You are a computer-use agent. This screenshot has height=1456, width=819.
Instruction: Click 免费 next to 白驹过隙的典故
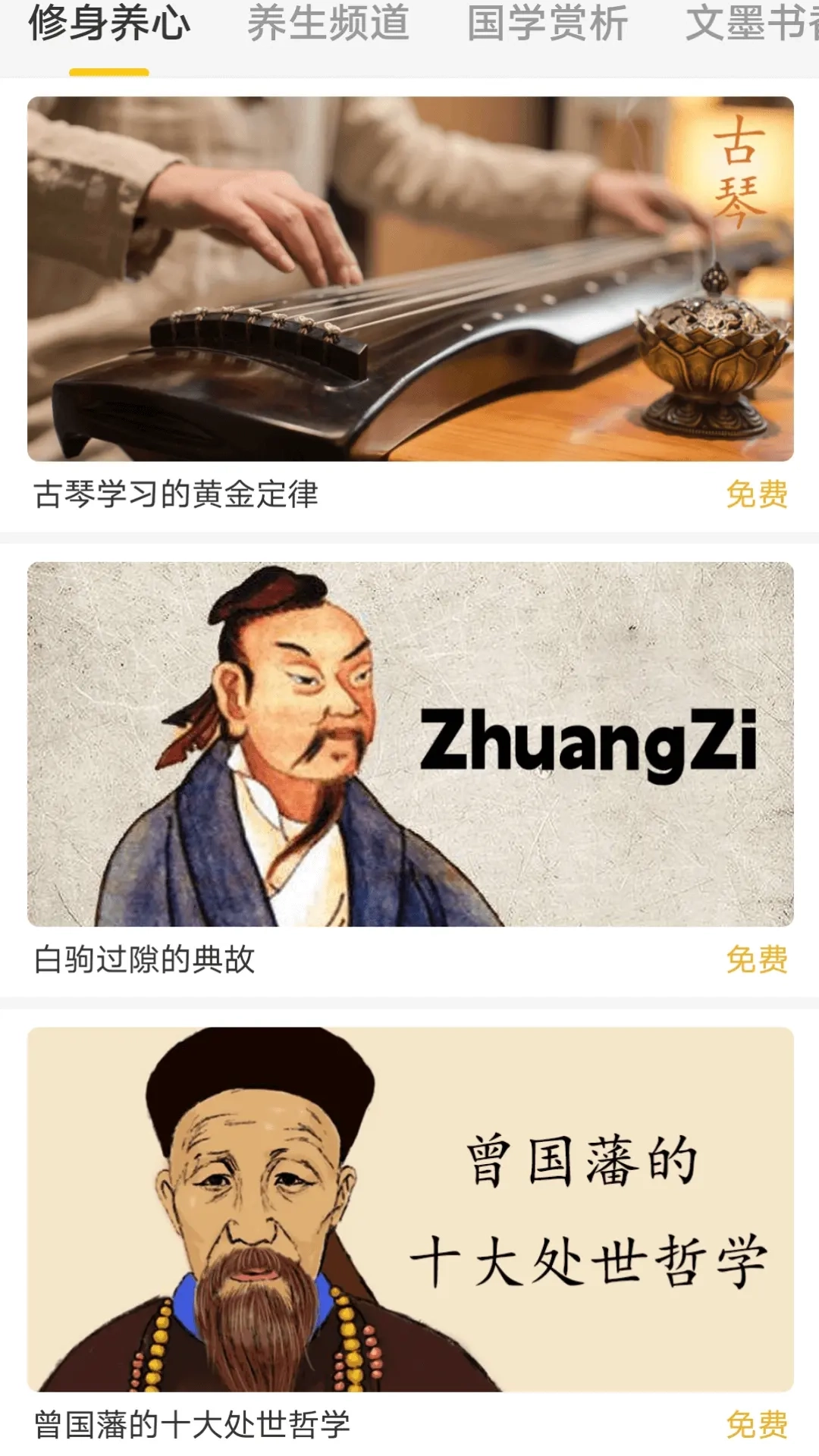click(756, 959)
